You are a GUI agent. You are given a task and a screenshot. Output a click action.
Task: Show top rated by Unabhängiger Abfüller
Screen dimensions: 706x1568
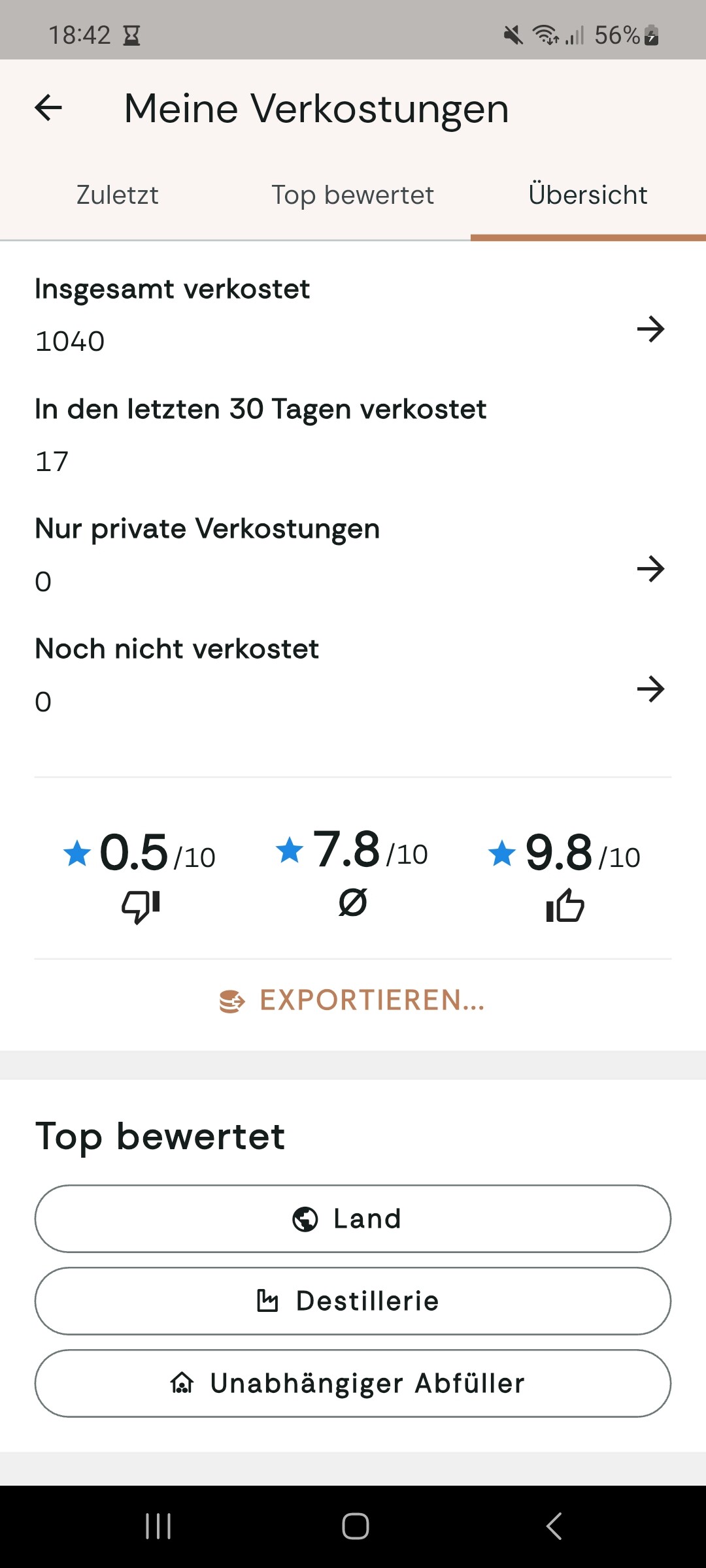353,1383
